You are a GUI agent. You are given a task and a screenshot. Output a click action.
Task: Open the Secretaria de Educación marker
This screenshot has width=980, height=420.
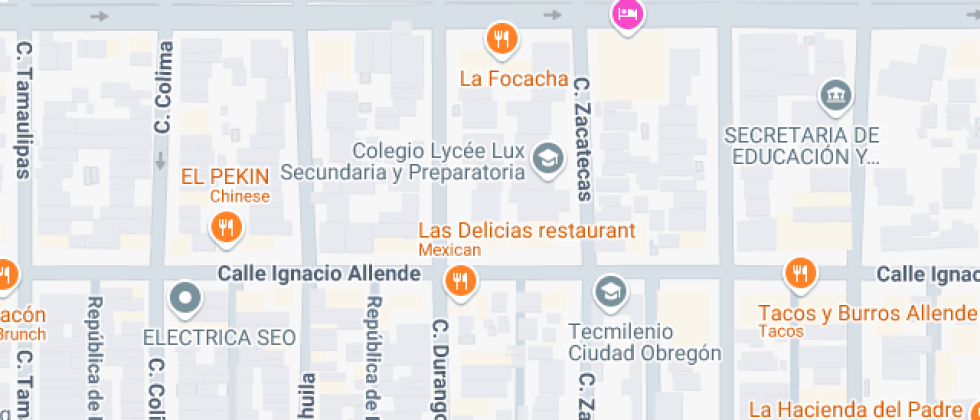point(833,97)
